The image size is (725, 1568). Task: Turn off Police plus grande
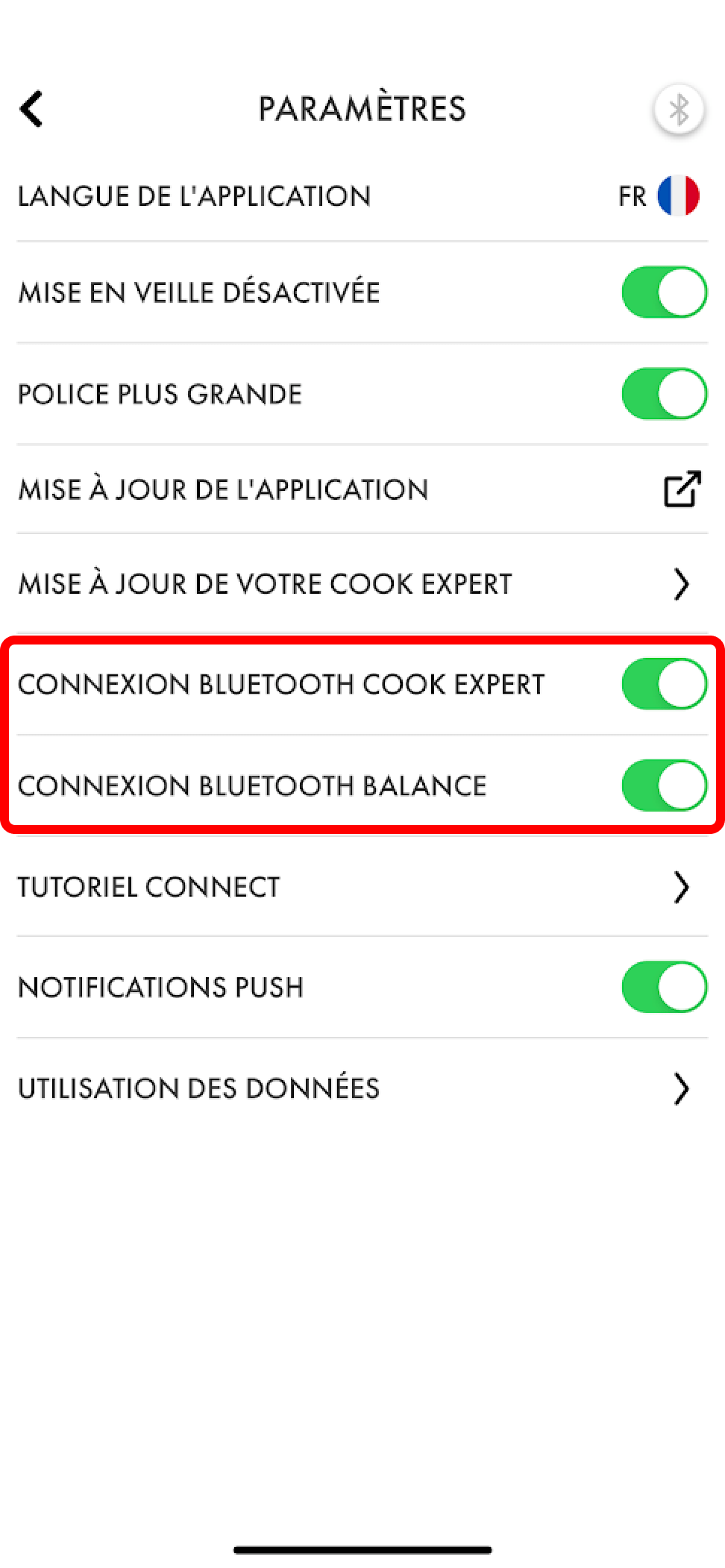point(664,393)
